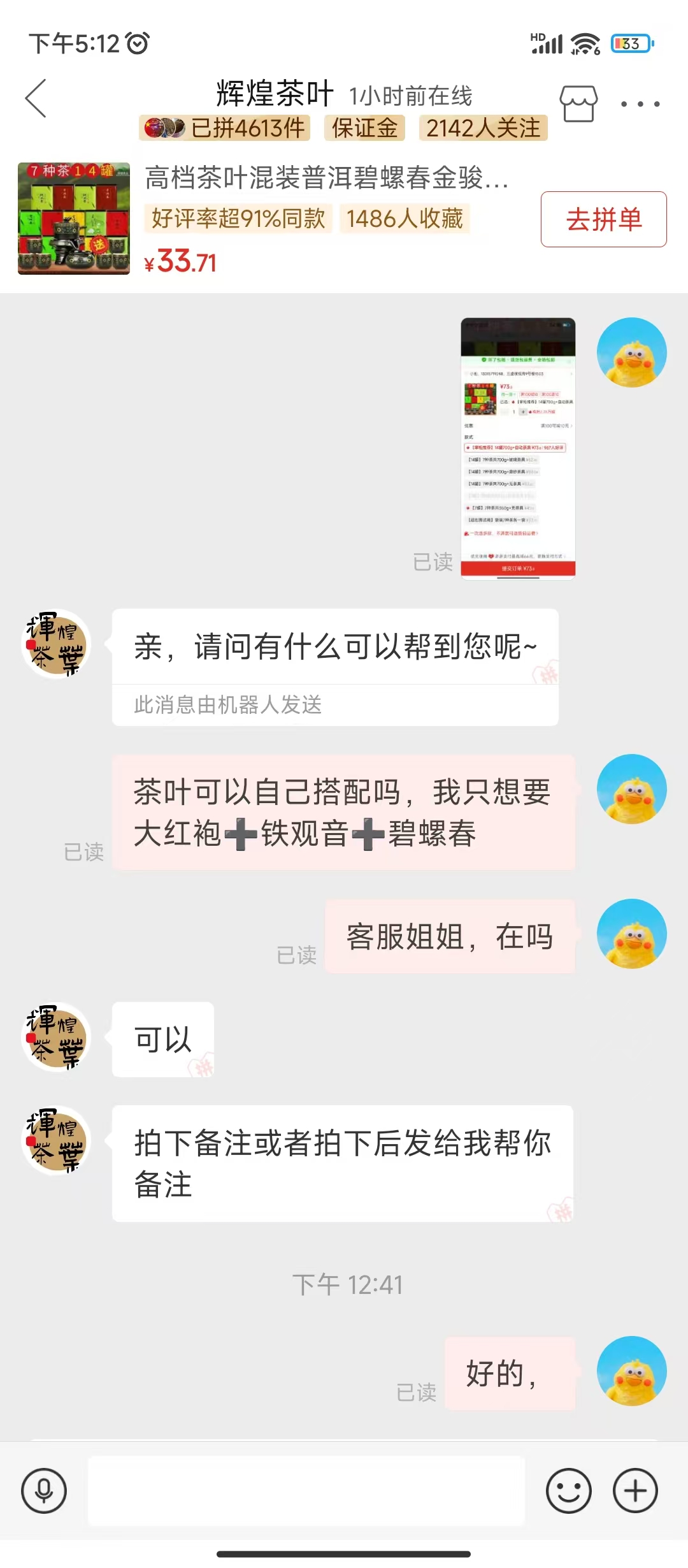Image resolution: width=688 pixels, height=1568 pixels.
Task: Open the emoji picker
Action: tap(568, 1490)
